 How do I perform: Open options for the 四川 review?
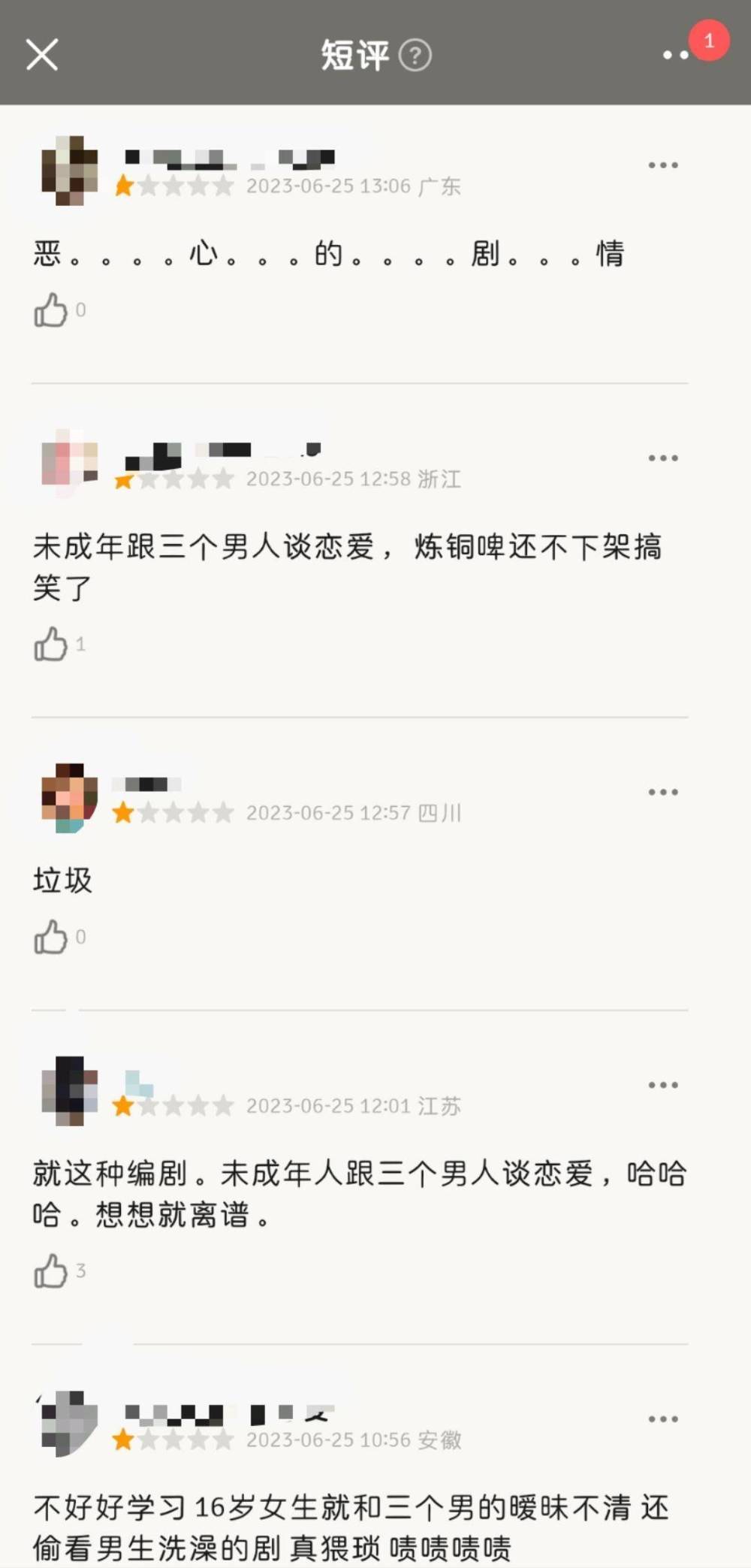[663, 792]
